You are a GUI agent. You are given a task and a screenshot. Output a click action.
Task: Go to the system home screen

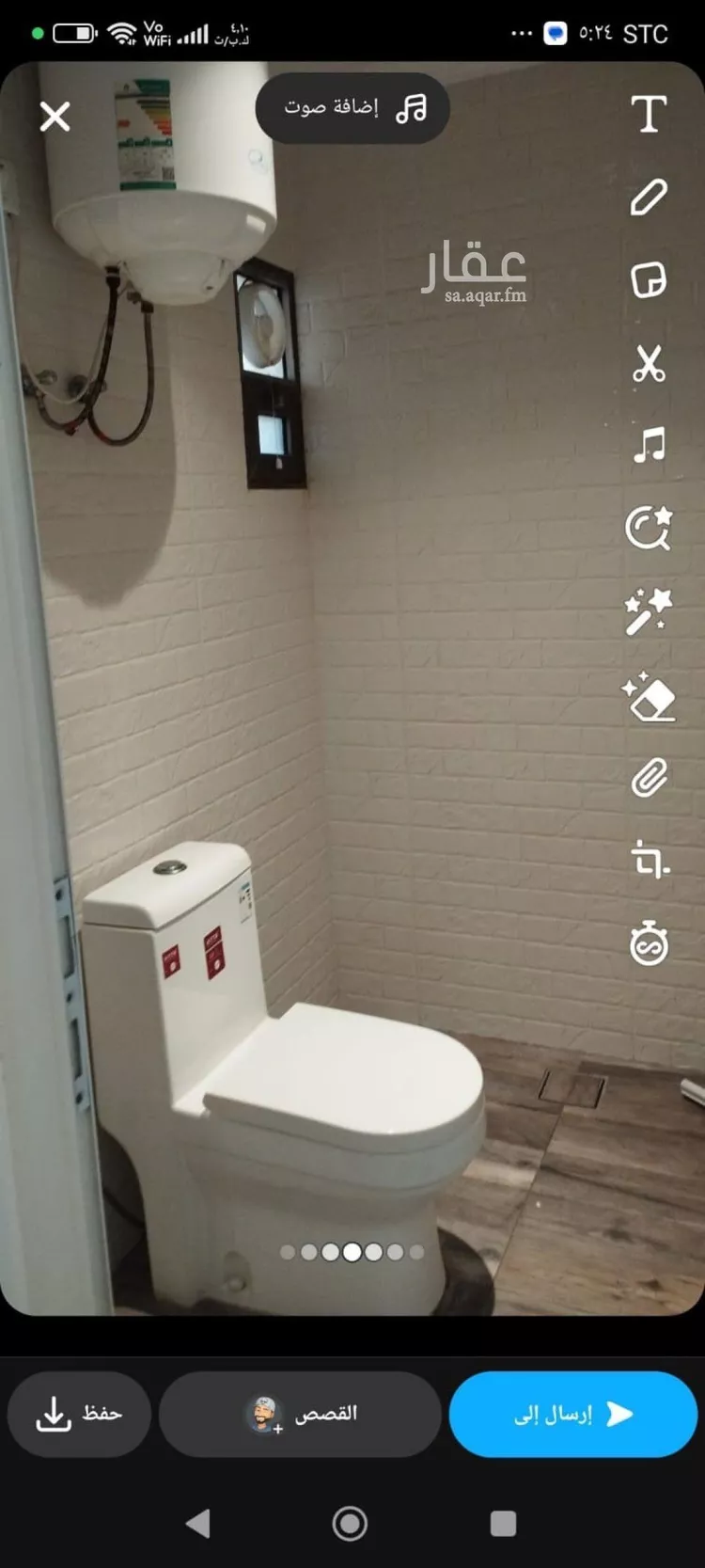[350, 1523]
